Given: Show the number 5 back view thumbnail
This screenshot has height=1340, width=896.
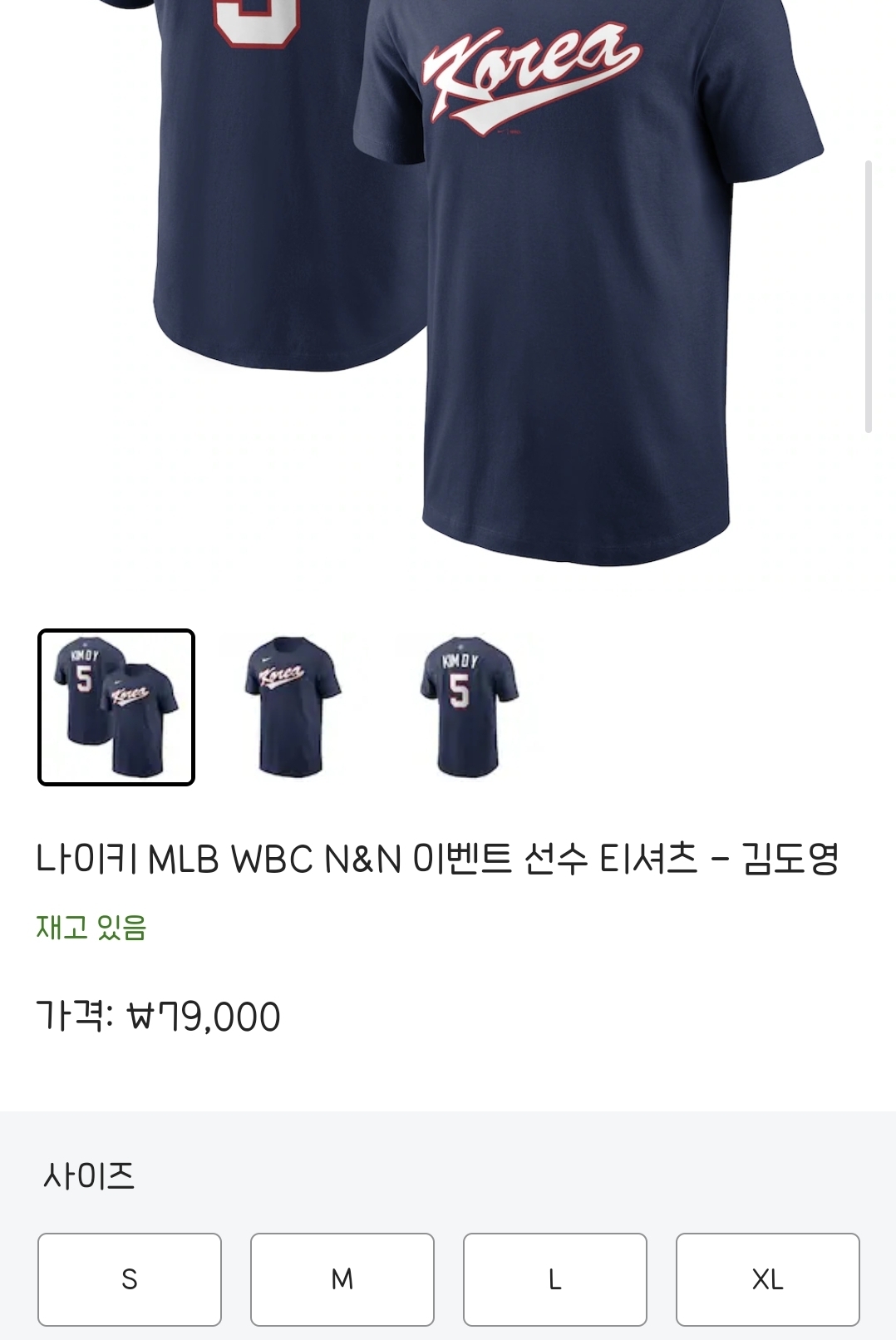Looking at the screenshot, I should [x=469, y=707].
